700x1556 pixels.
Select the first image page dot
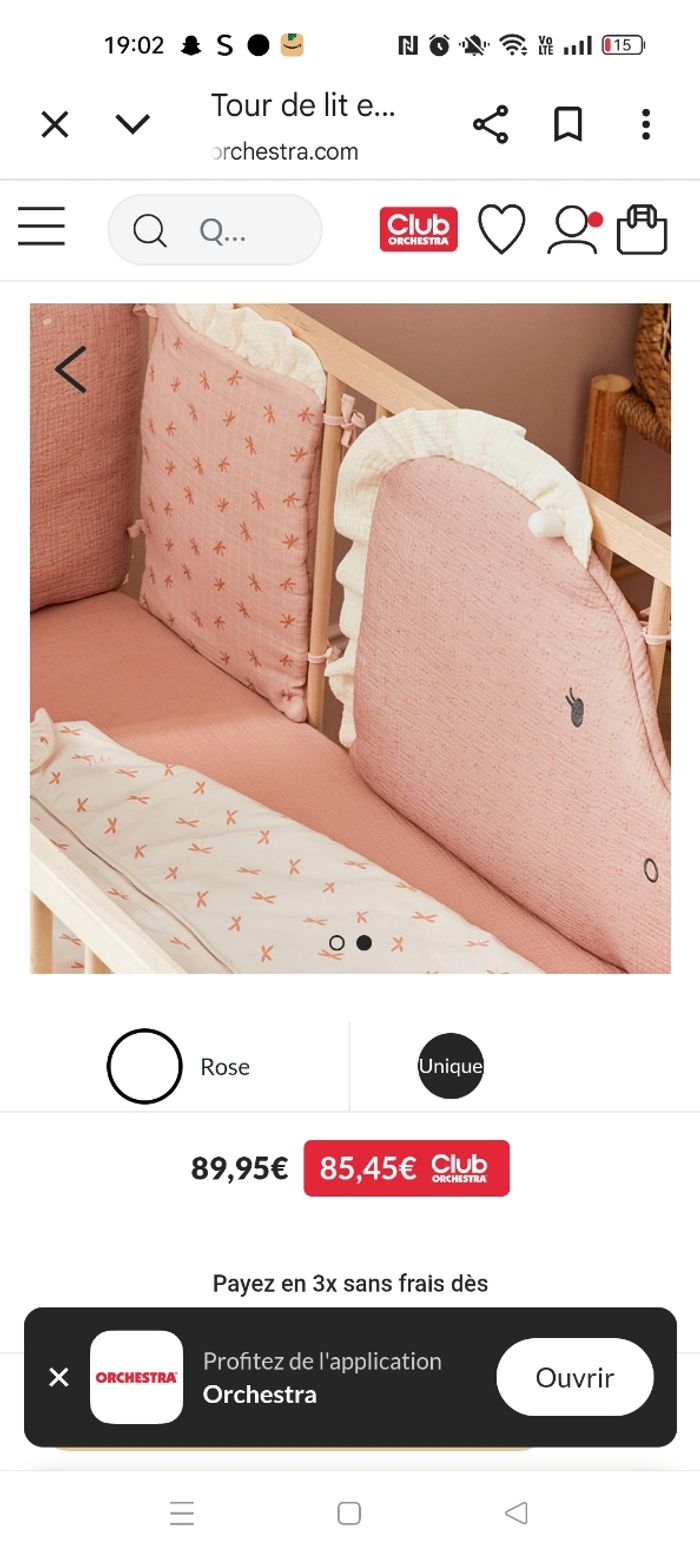pyautogui.click(x=337, y=943)
